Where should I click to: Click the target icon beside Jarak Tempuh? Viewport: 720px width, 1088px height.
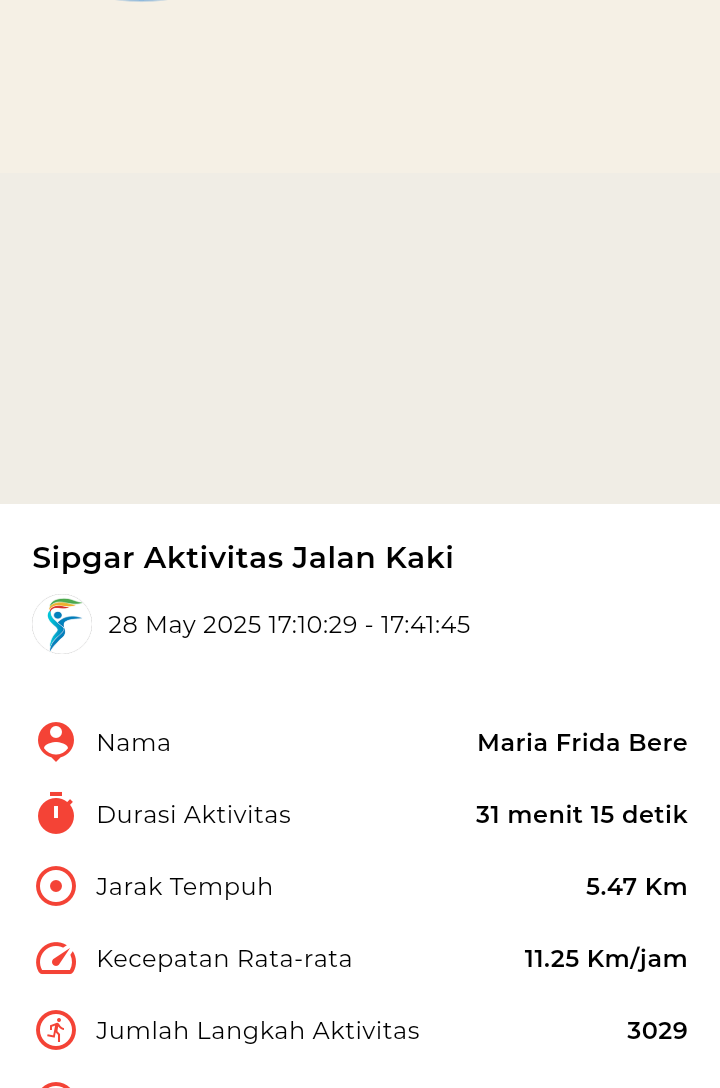pos(55,886)
